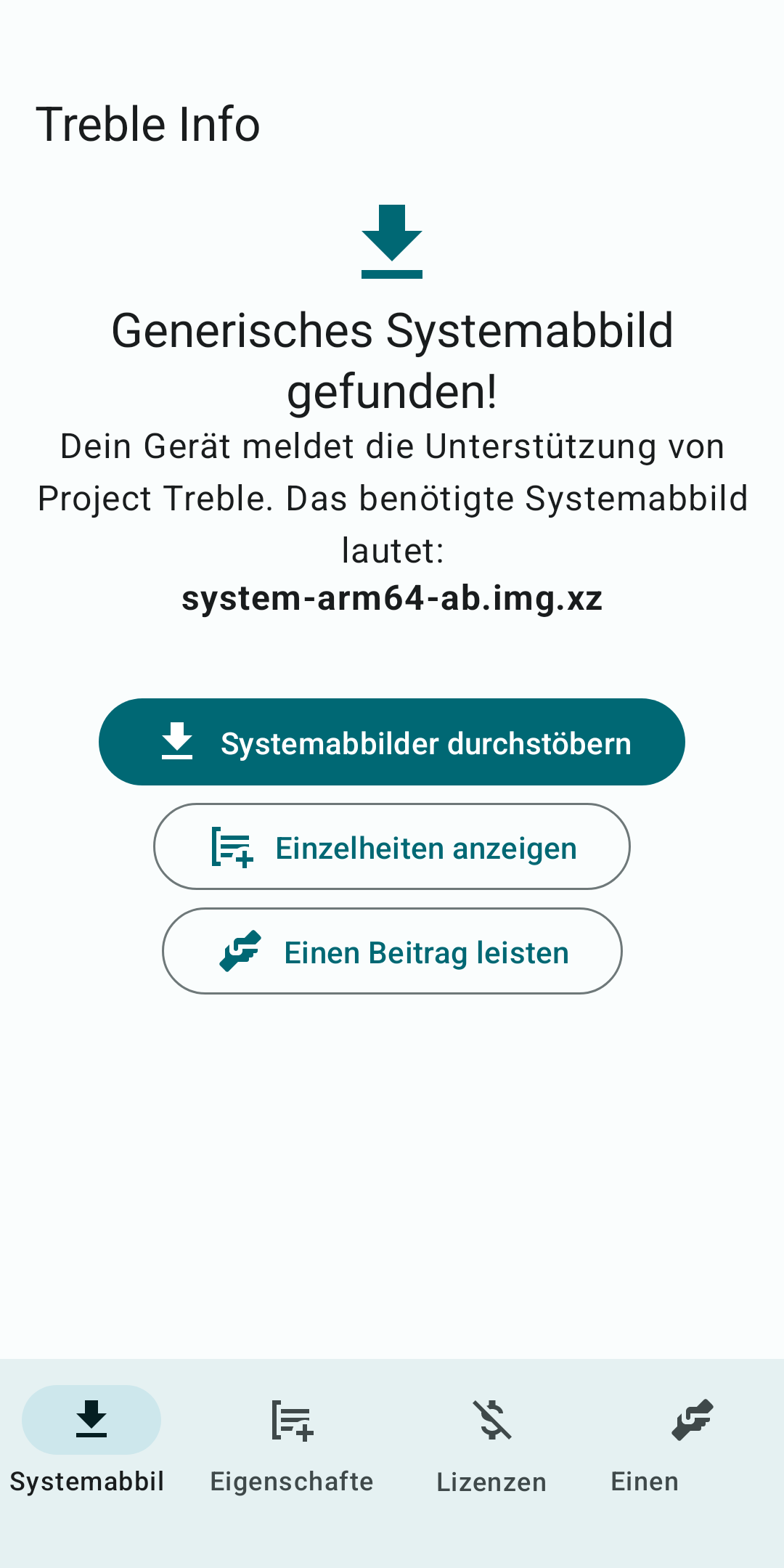Open Einzelheiten anzeigen
Image resolution: width=784 pixels, height=1568 pixels.
(x=392, y=846)
